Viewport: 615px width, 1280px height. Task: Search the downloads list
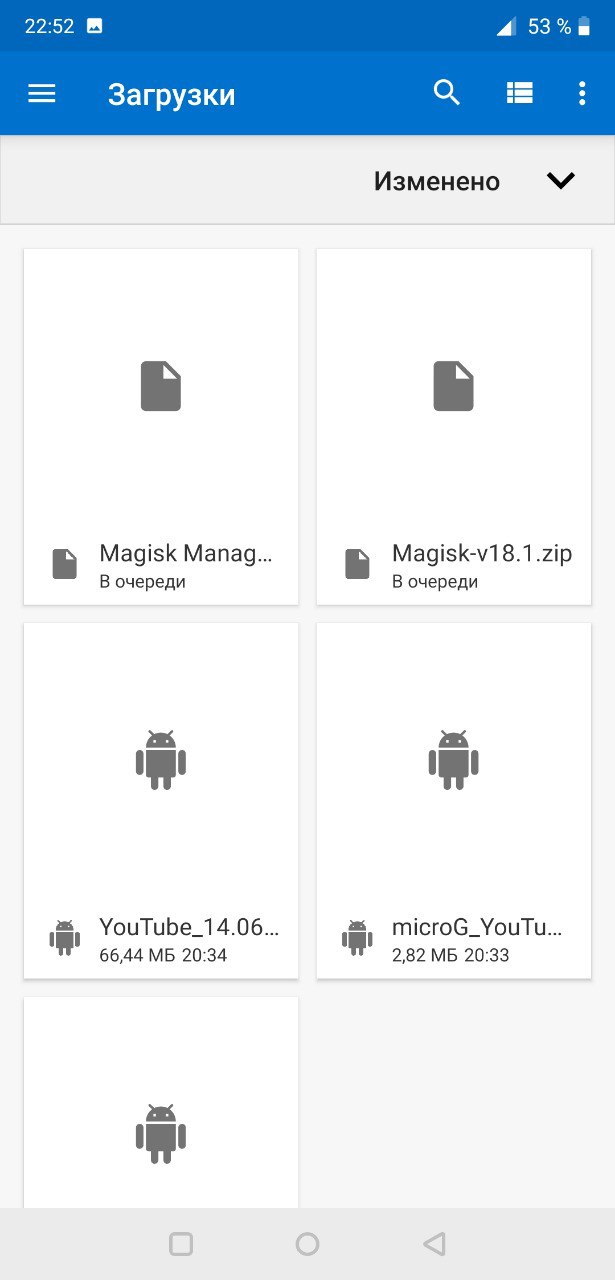[x=447, y=93]
